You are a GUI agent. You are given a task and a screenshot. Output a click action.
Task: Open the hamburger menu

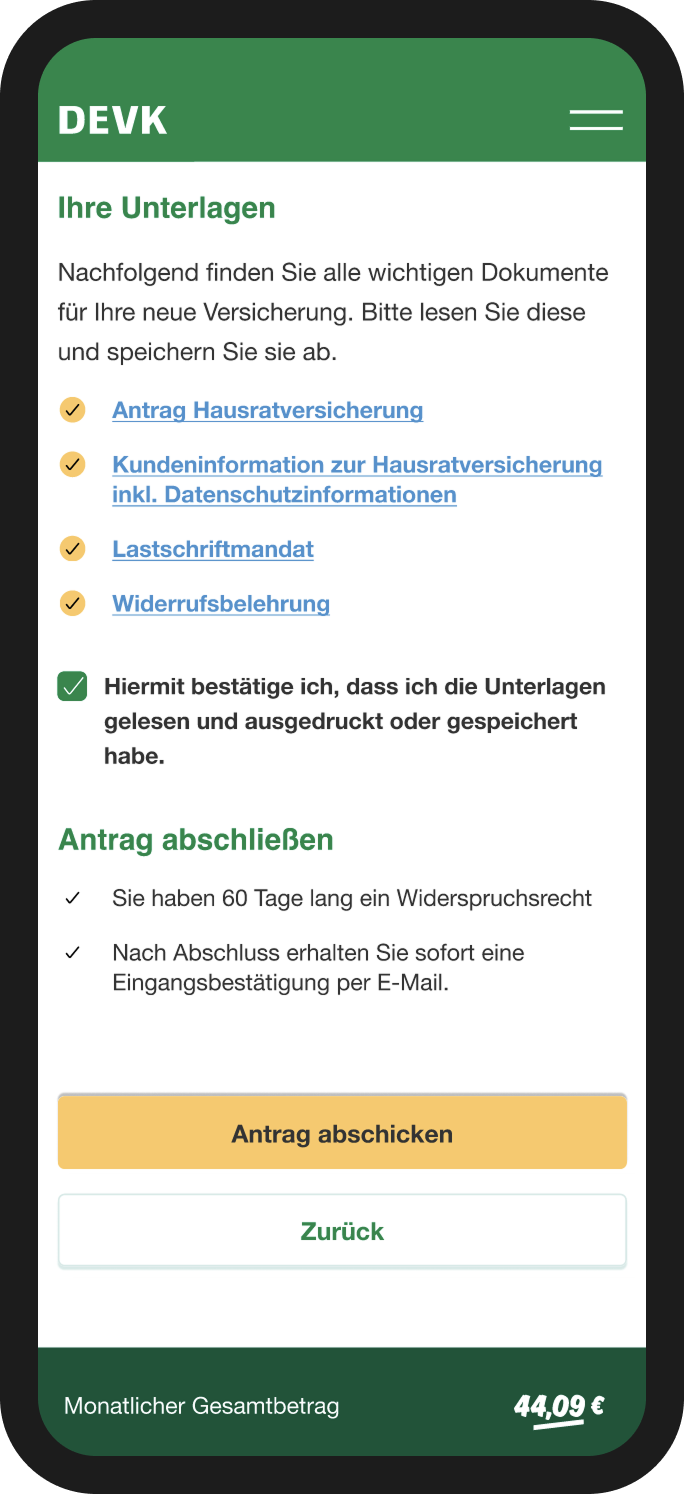click(x=596, y=120)
